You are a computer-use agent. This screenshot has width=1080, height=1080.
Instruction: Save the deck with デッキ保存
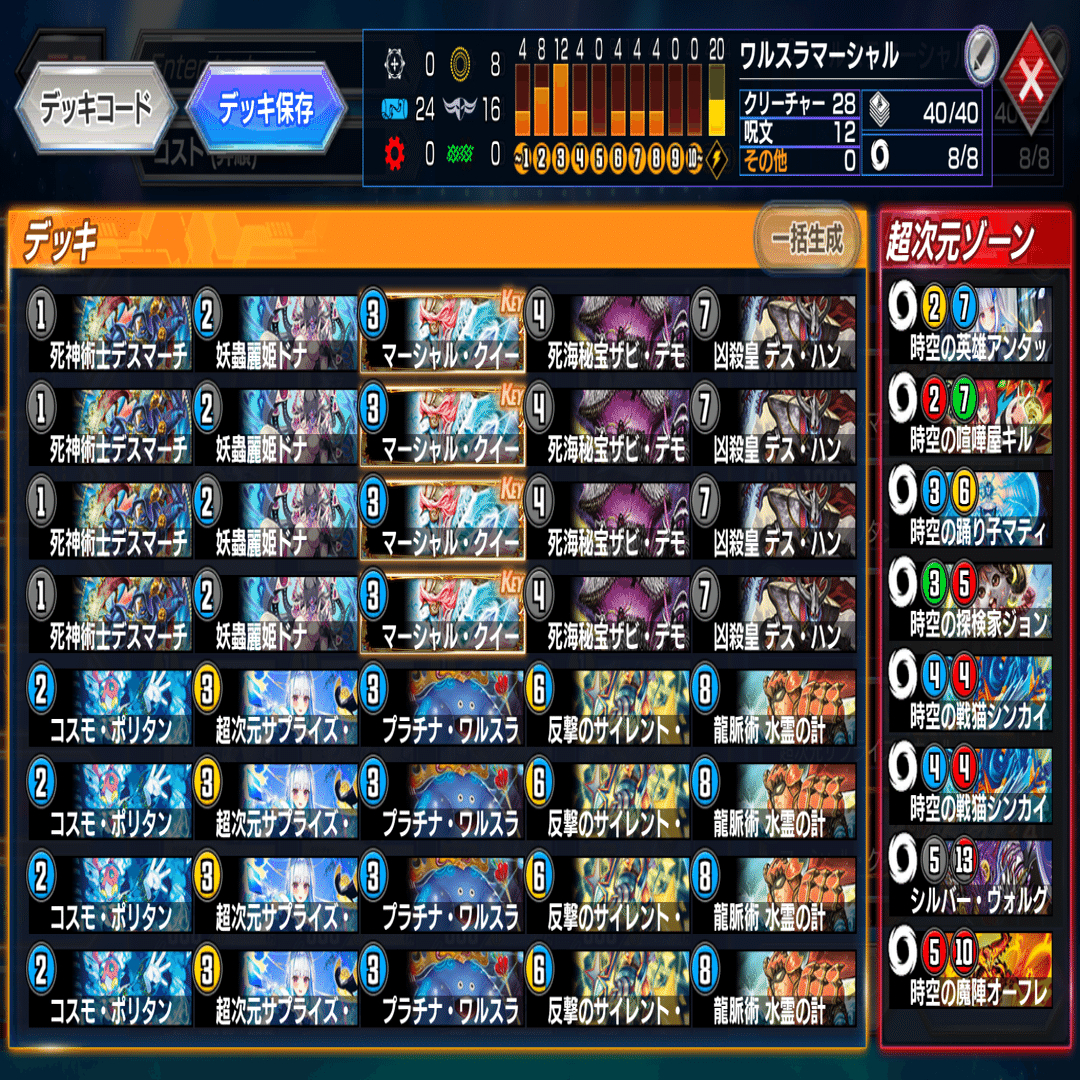266,106
